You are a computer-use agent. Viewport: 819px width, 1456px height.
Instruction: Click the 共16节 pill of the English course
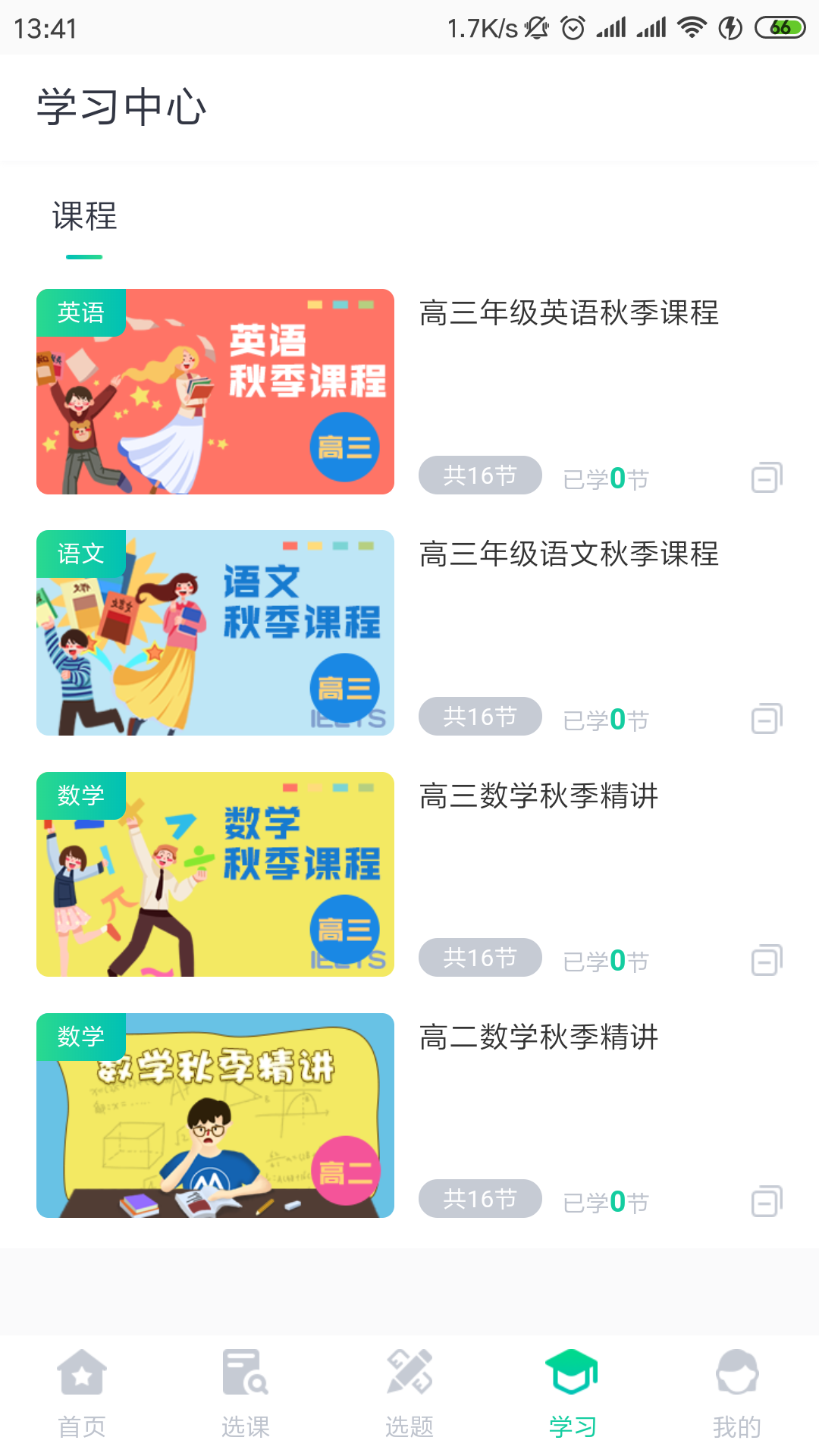click(480, 475)
